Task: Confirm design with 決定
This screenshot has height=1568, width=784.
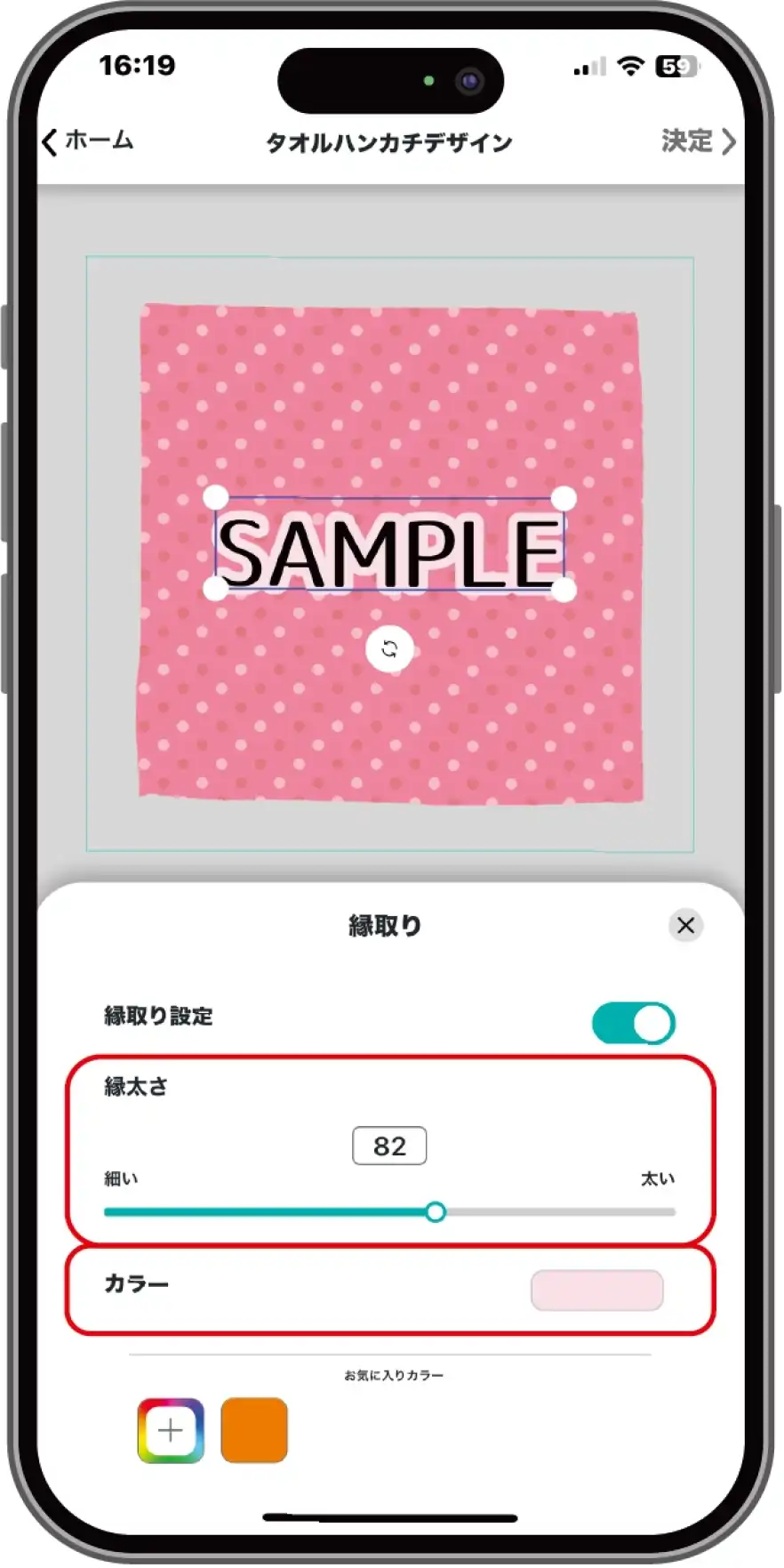Action: 698,141
